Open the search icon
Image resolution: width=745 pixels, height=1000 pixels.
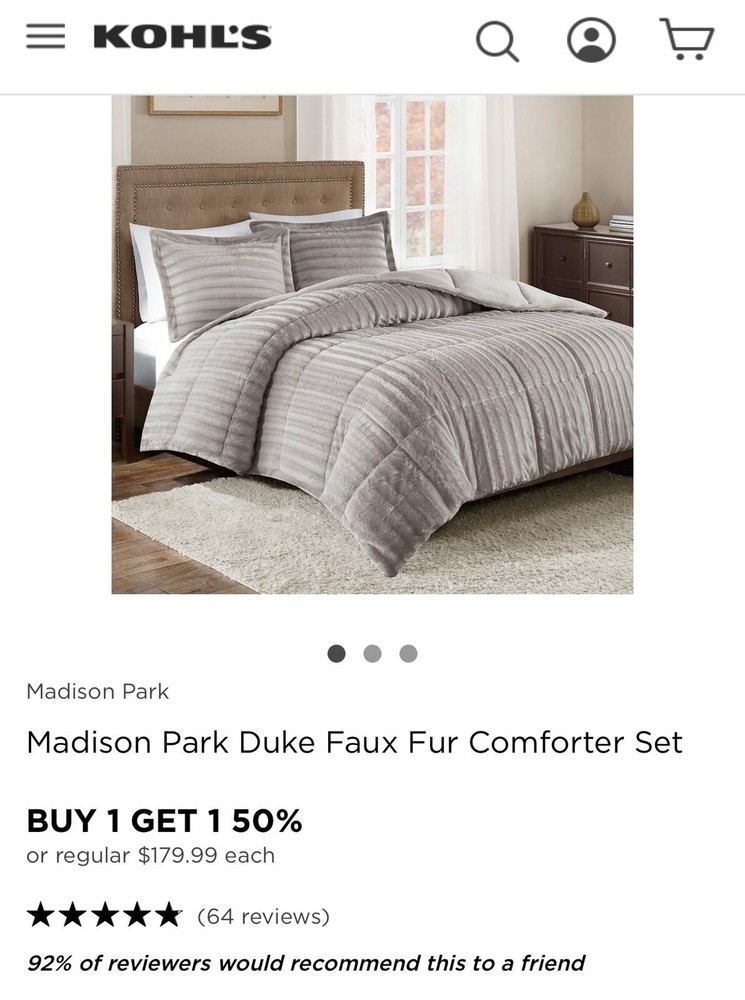(x=496, y=41)
